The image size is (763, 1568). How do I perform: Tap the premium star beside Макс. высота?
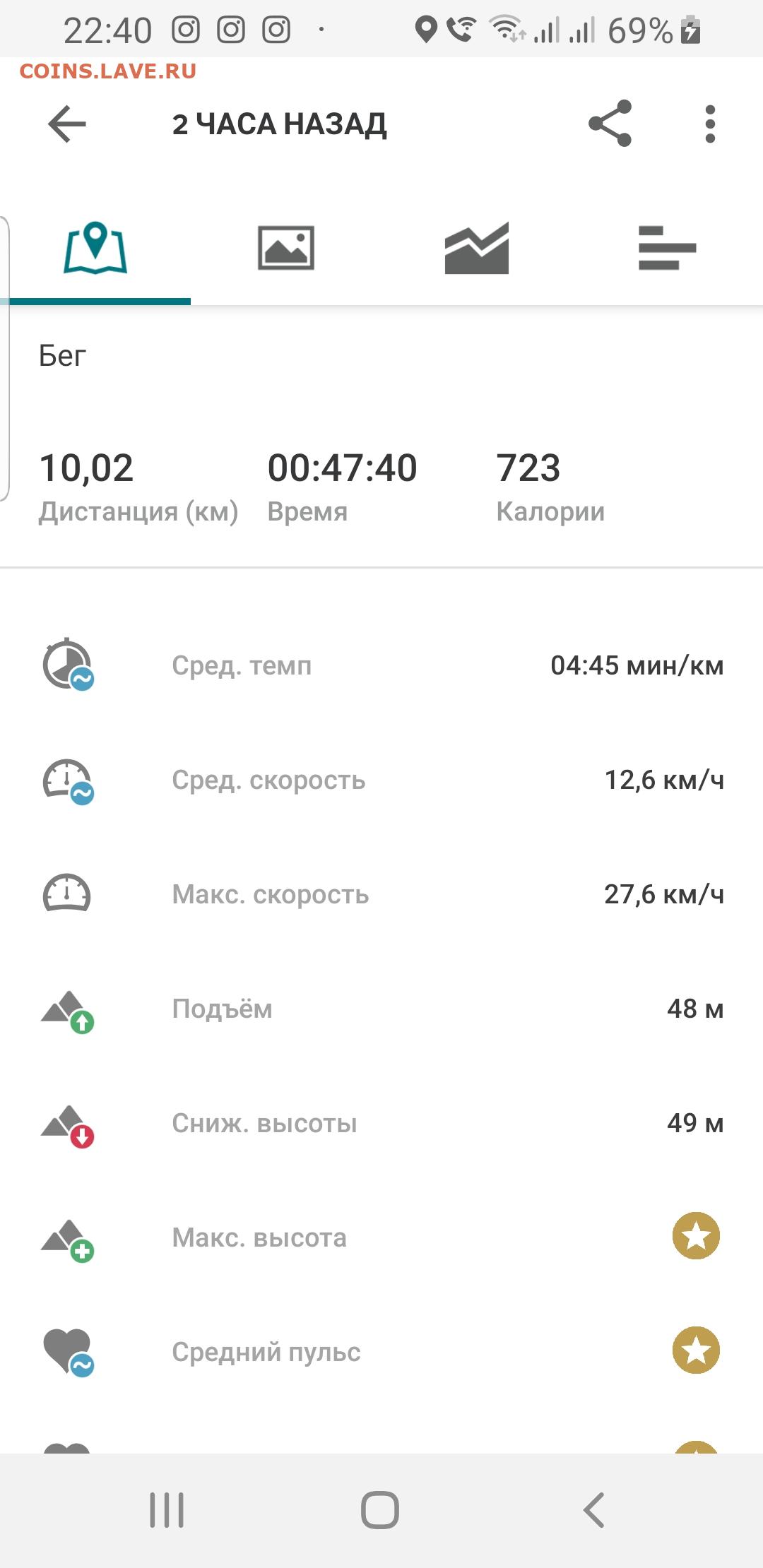[x=696, y=1236]
